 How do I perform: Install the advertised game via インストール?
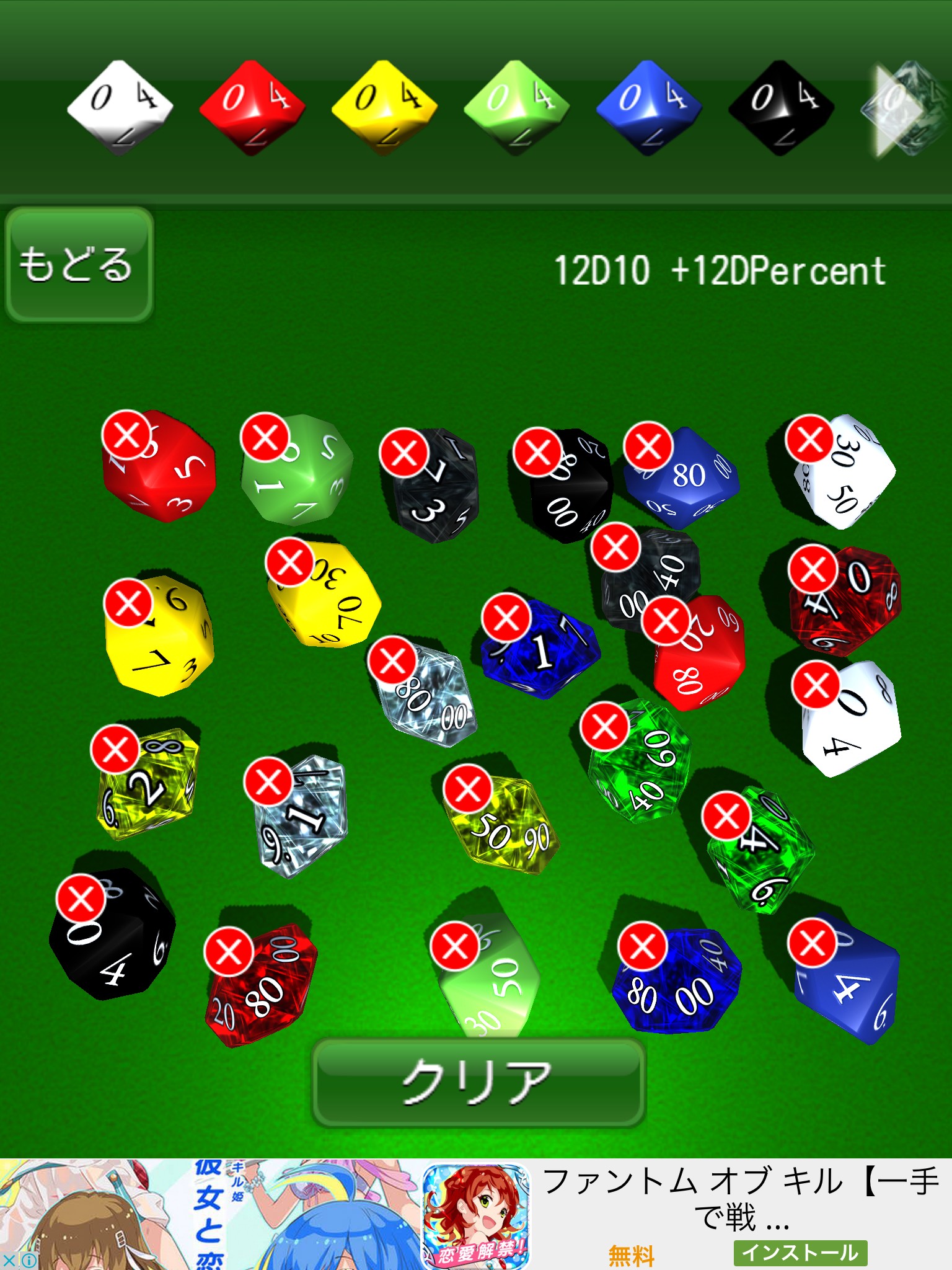[800, 1253]
